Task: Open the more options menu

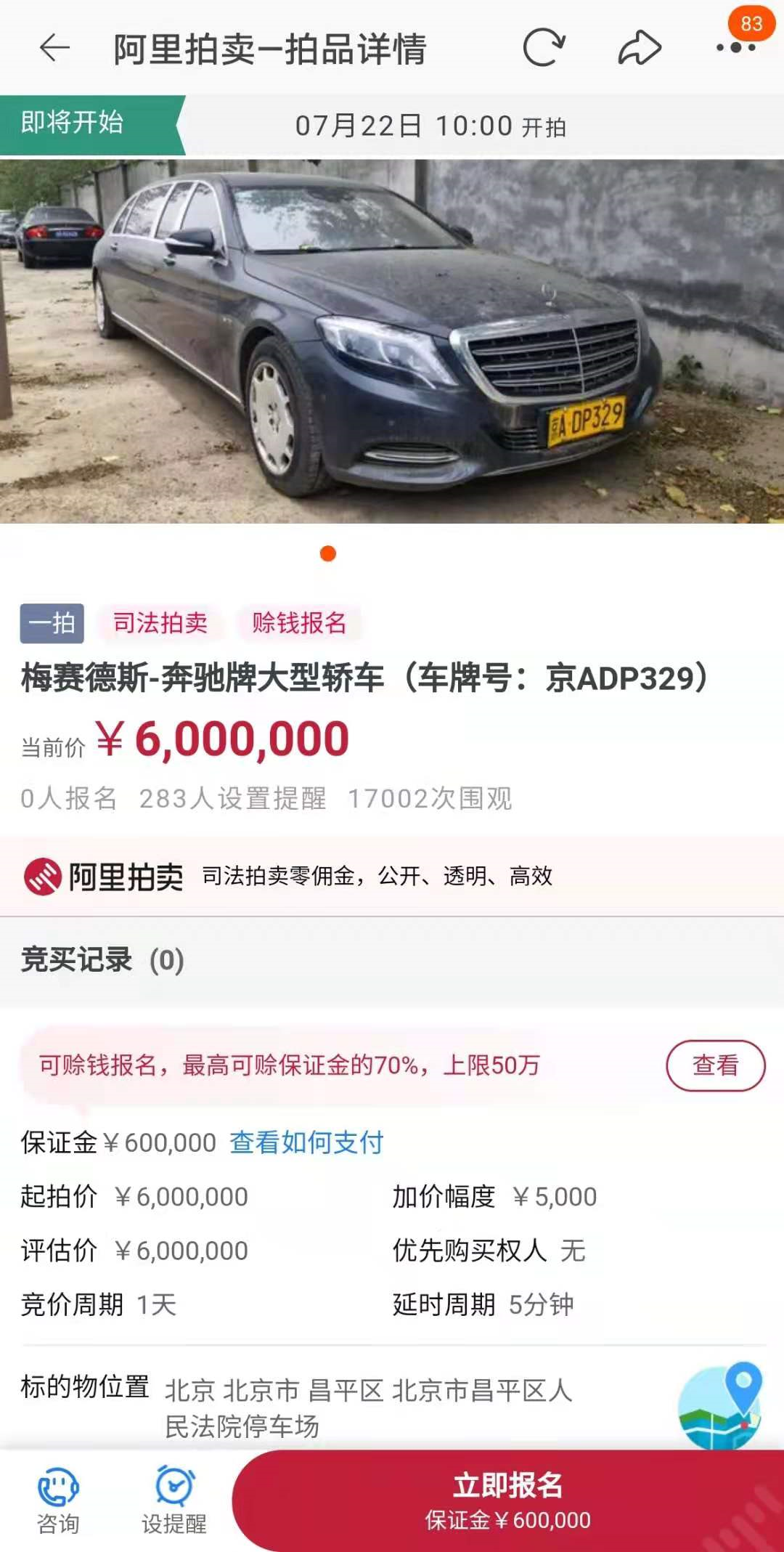Action: 736,46
